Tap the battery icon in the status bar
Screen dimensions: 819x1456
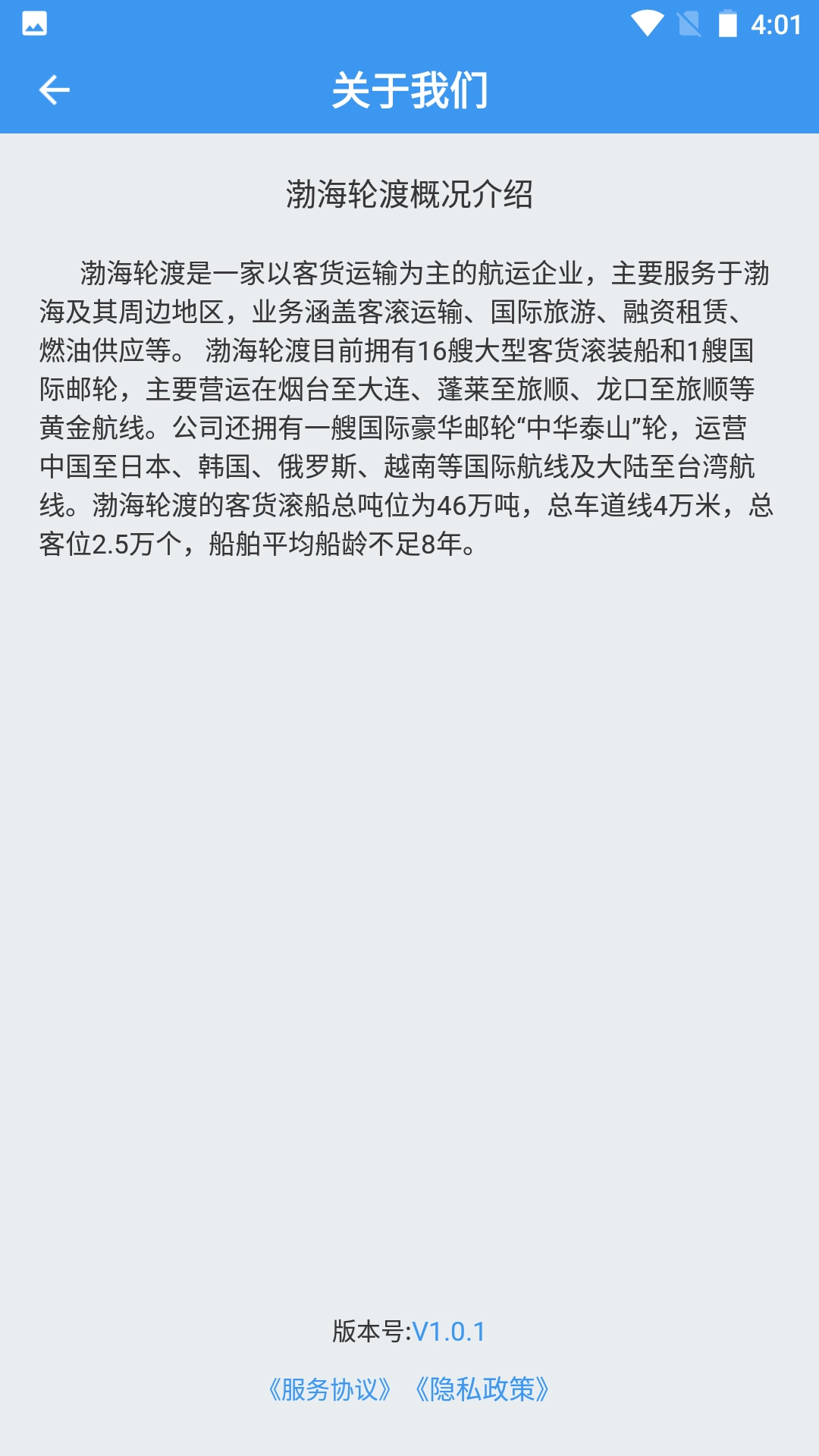tap(726, 24)
